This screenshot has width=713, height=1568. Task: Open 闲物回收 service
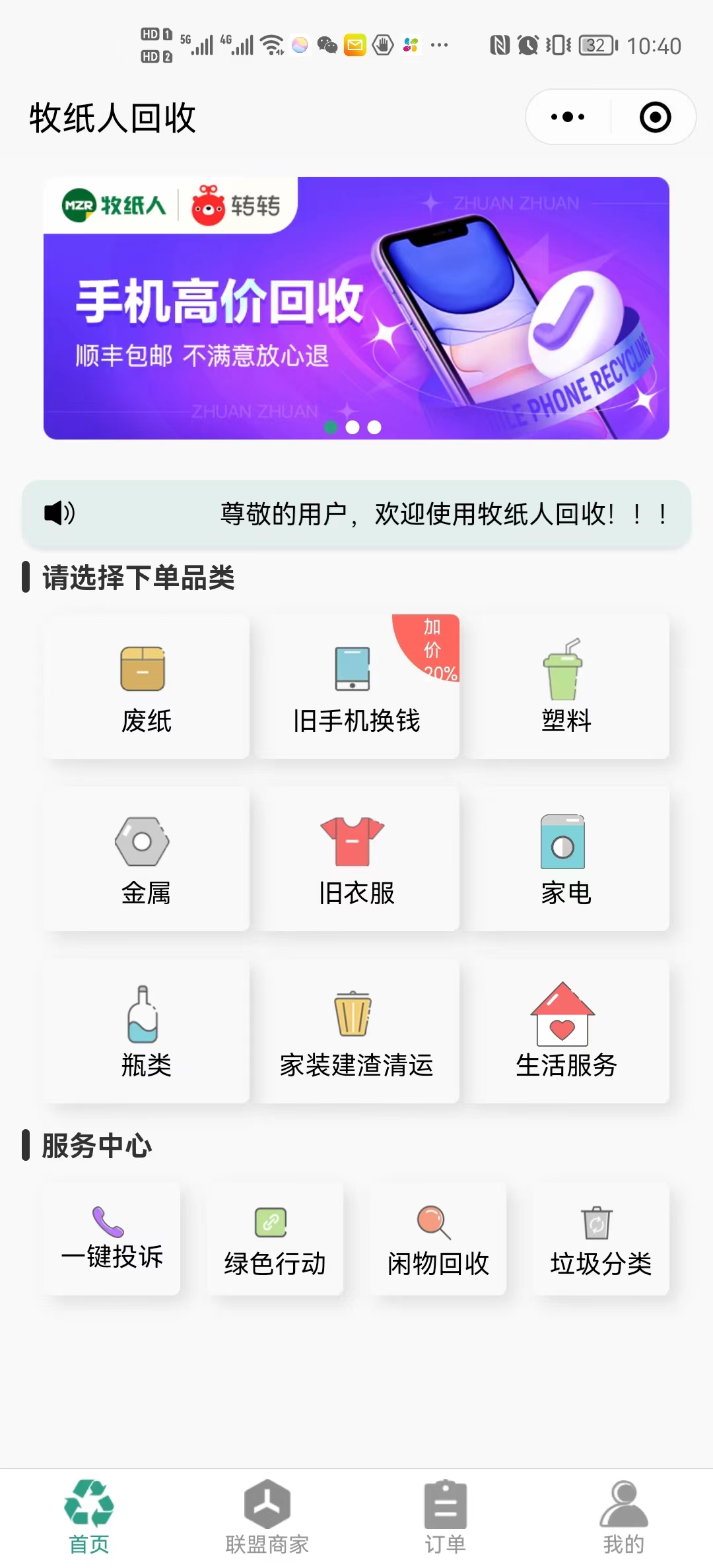coord(438,1239)
